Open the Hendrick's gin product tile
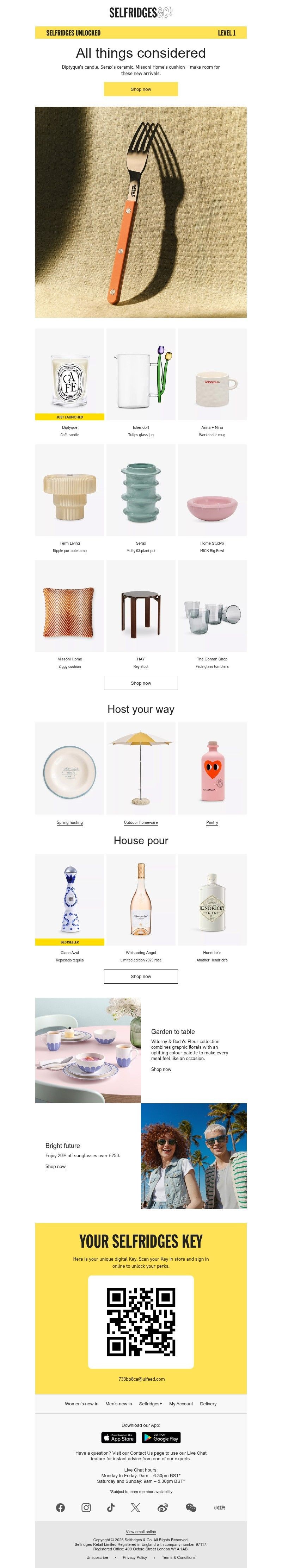The image size is (282, 1568). (212, 899)
